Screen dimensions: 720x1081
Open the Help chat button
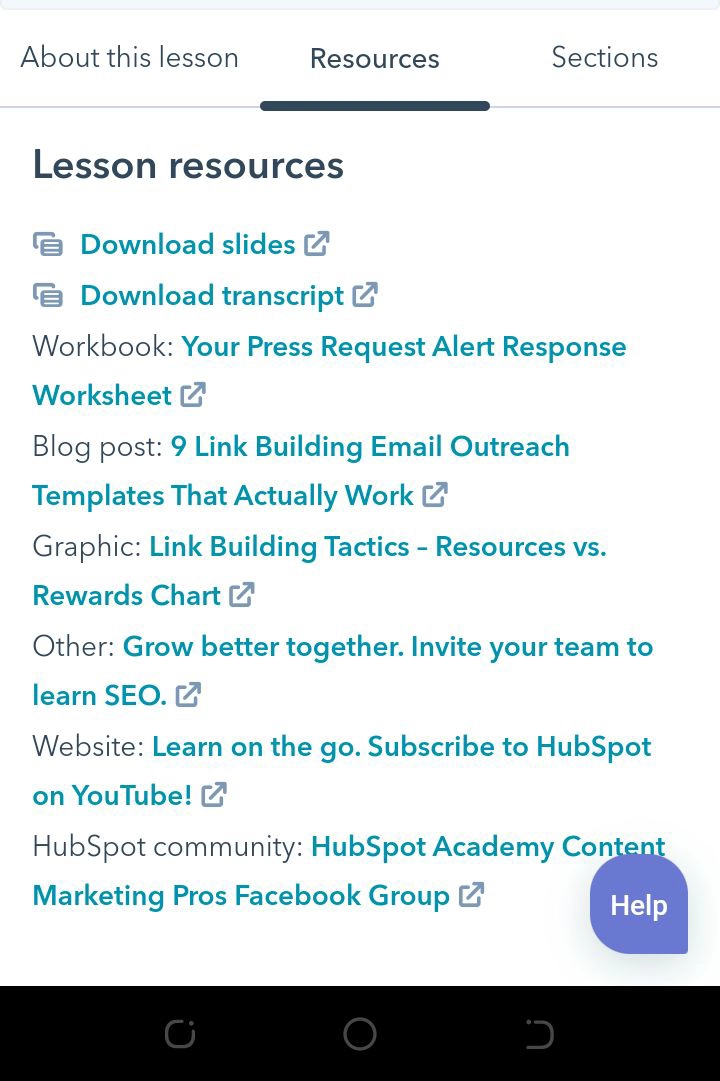pyautogui.click(x=638, y=905)
